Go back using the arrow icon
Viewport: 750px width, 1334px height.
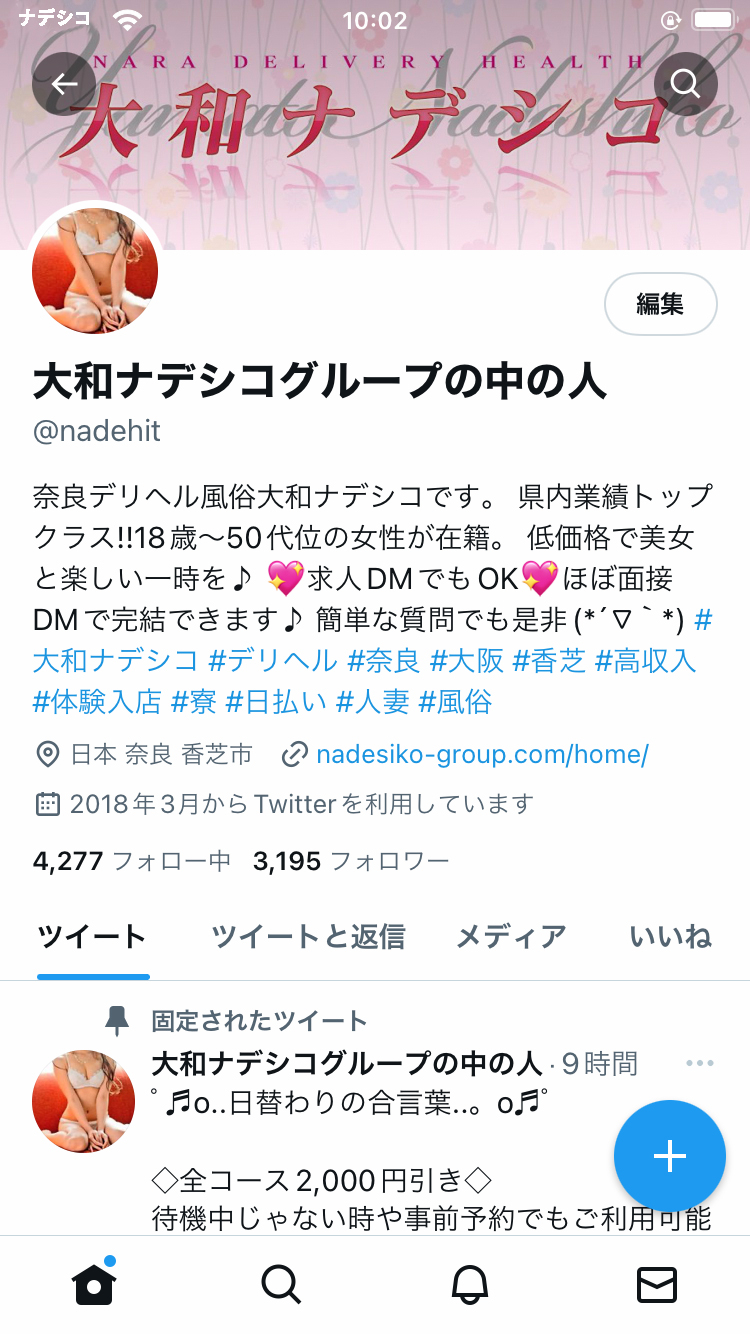(64, 84)
